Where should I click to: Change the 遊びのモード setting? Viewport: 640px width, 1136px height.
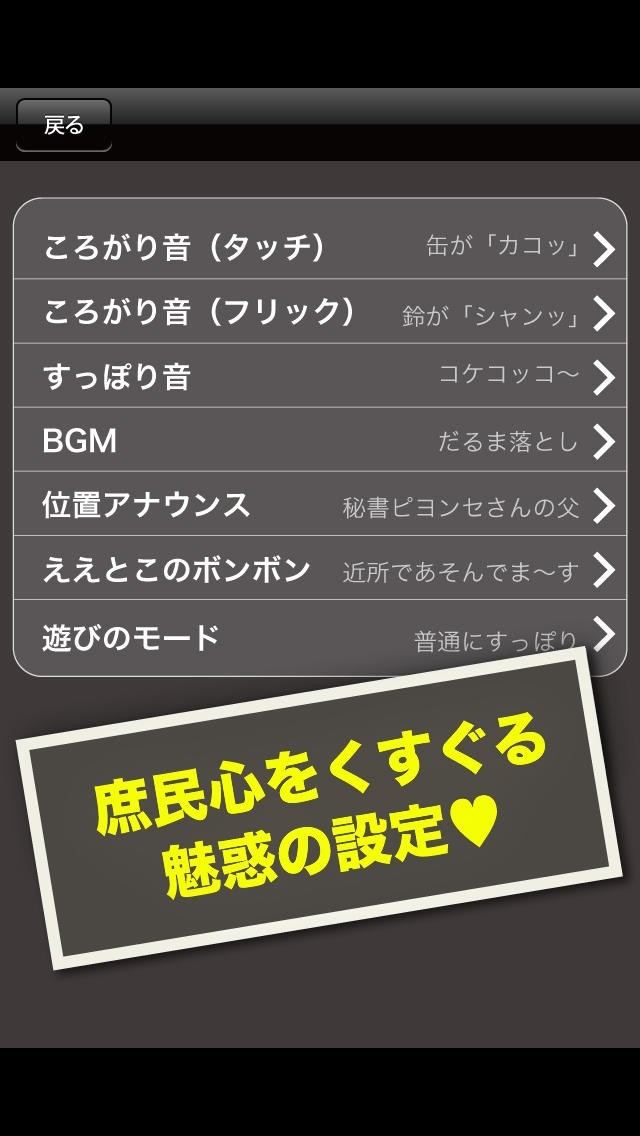300,634
